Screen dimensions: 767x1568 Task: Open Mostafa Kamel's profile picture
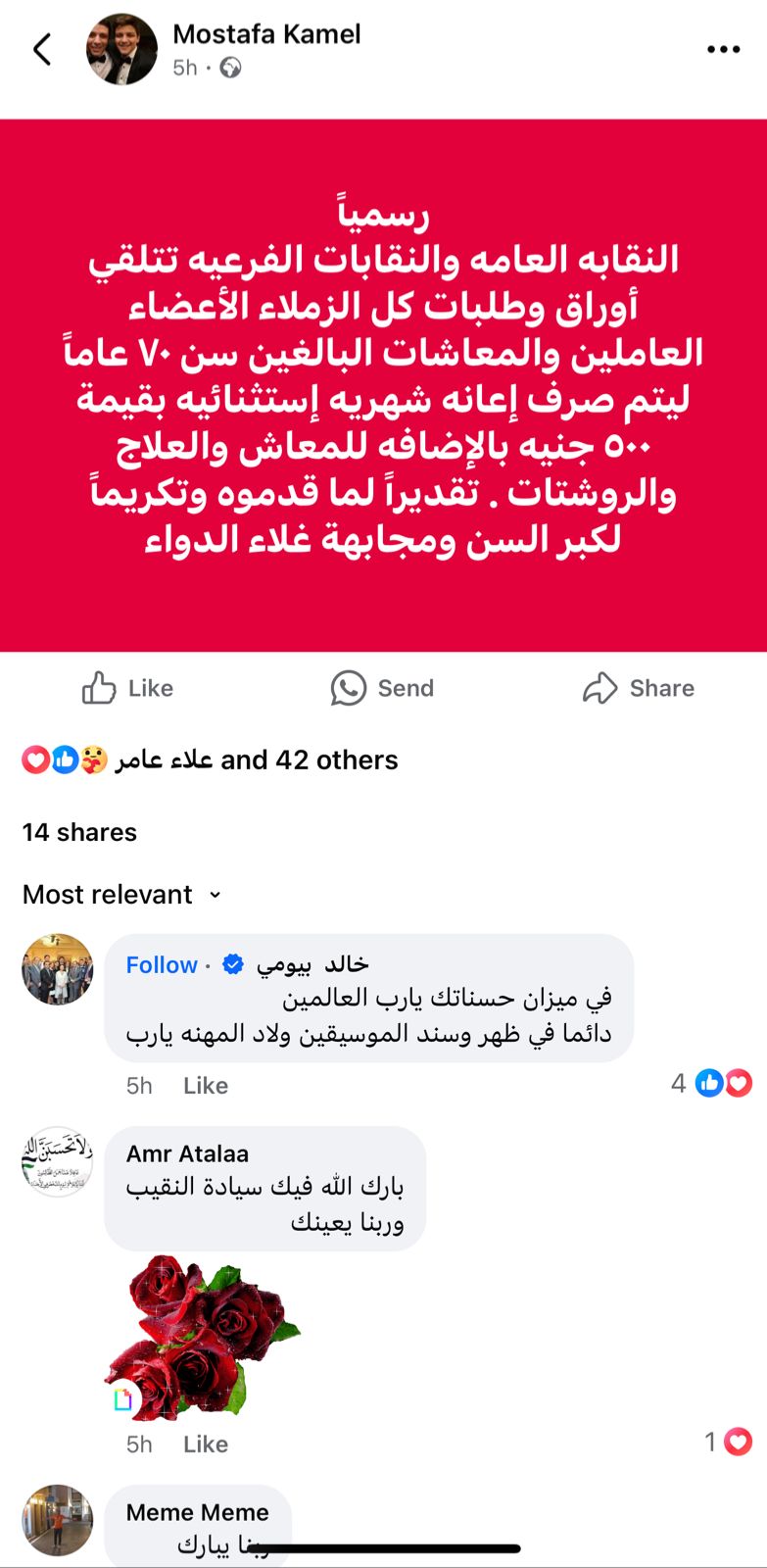pyautogui.click(x=121, y=49)
